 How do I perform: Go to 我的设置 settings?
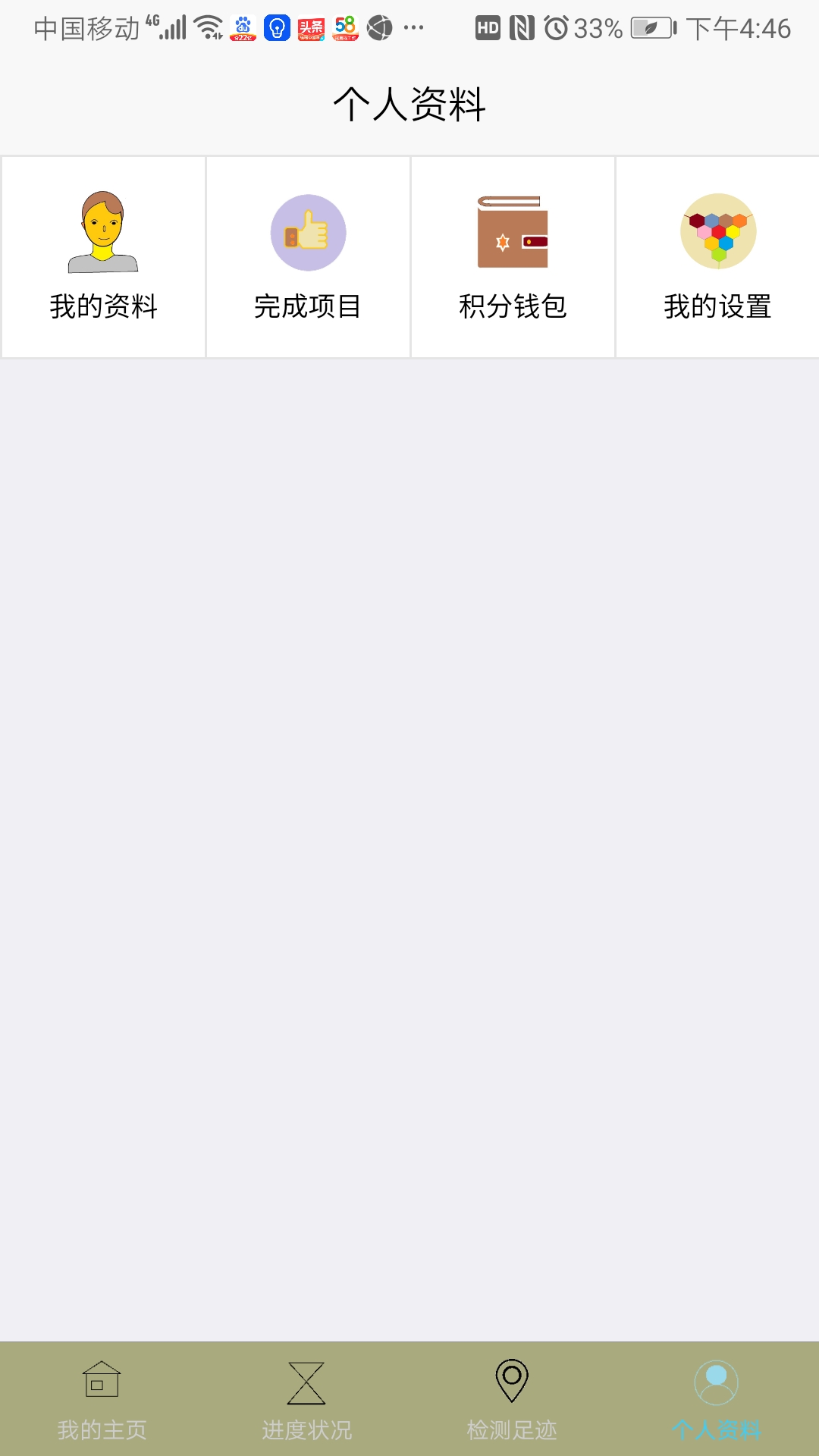[717, 257]
